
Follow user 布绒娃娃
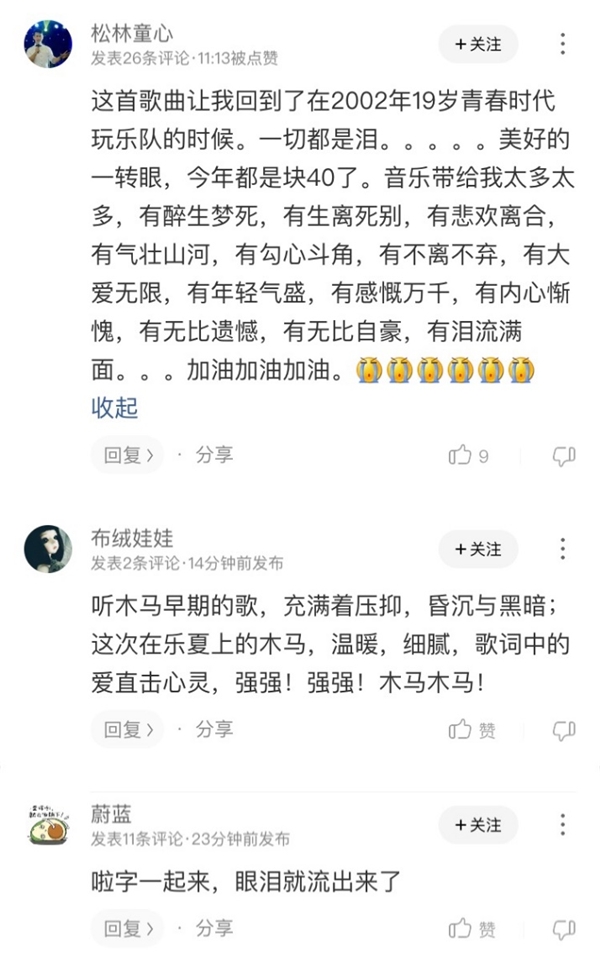(x=478, y=549)
